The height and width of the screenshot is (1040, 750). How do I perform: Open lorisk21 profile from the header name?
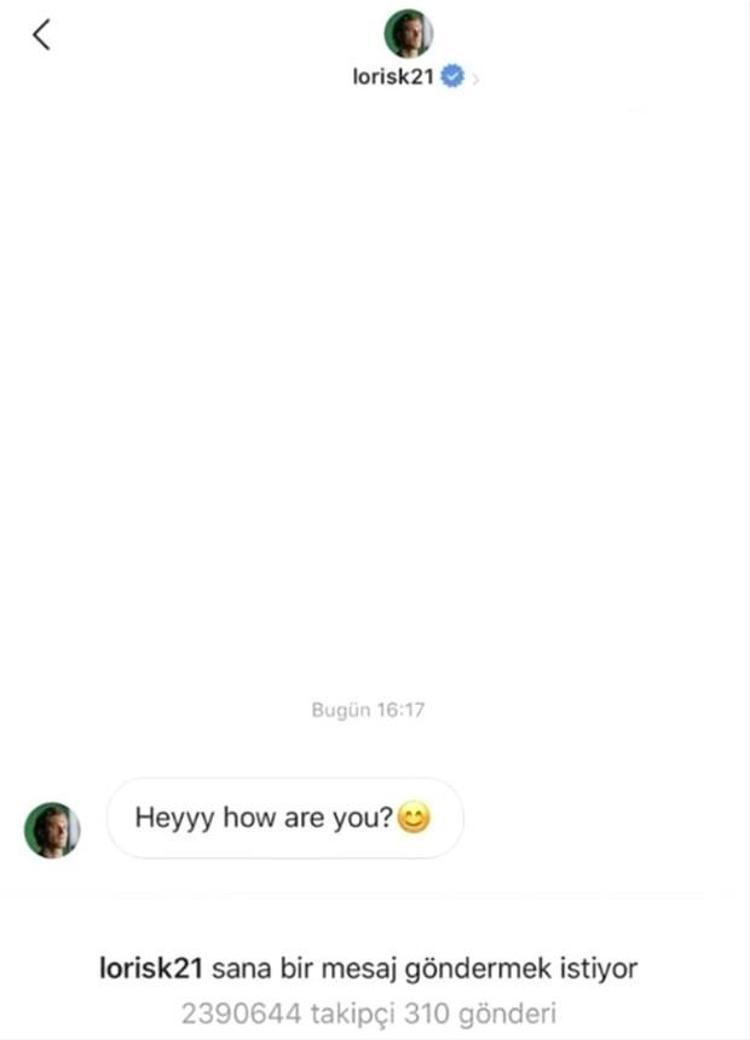pyautogui.click(x=393, y=77)
